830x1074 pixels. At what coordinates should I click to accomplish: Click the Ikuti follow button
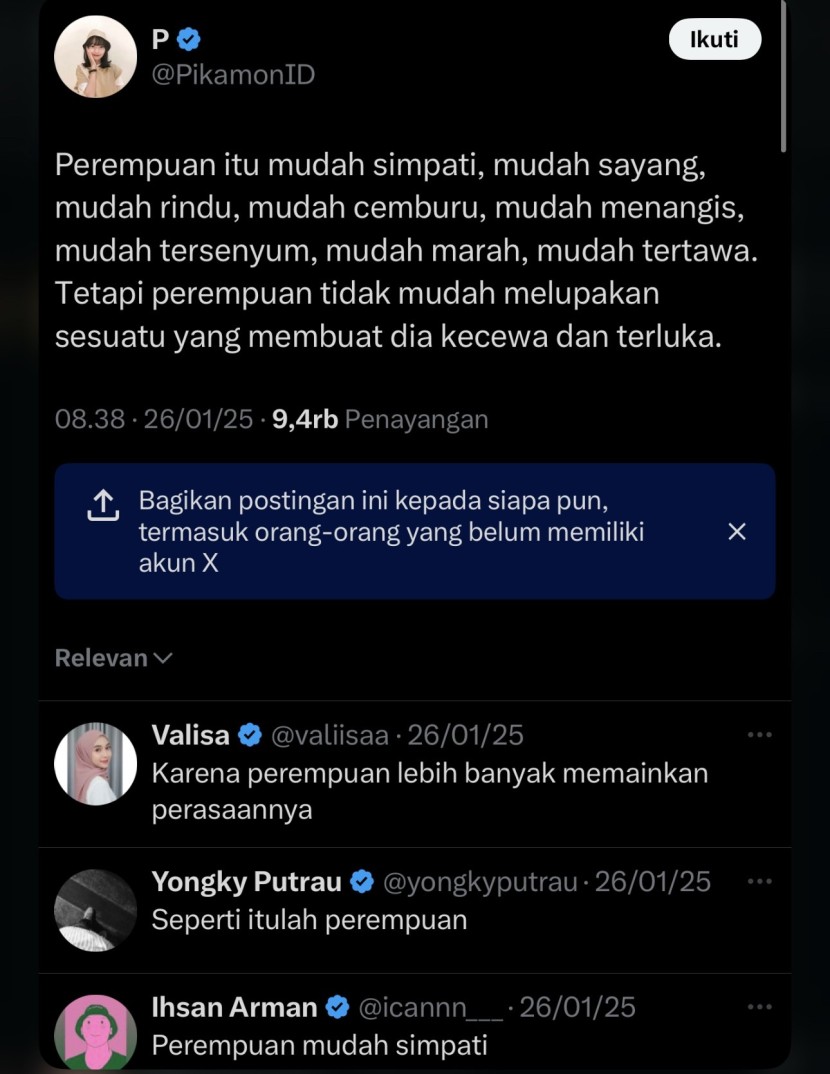pyautogui.click(x=715, y=39)
